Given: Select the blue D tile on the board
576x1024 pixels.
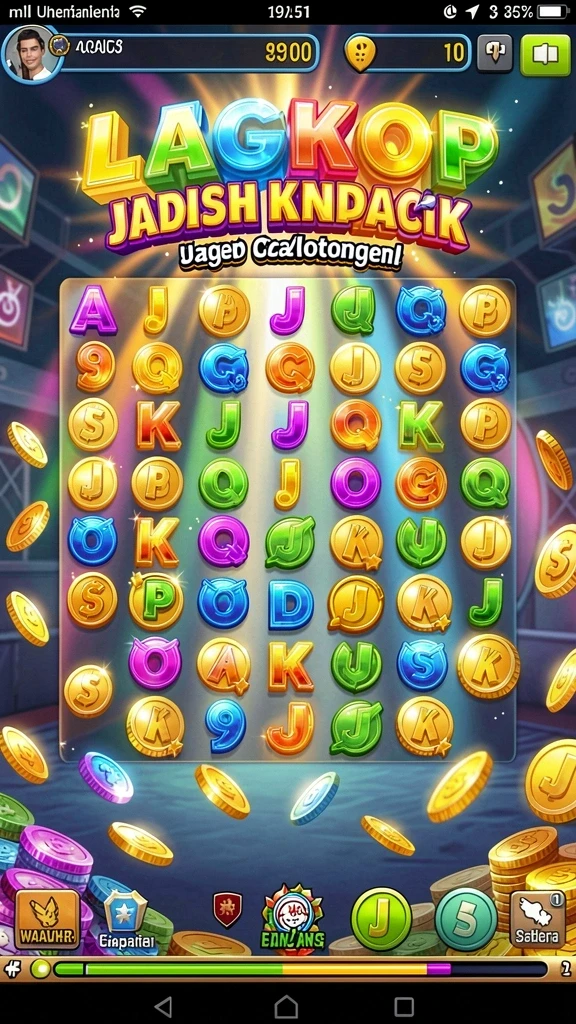Looking at the screenshot, I should 291,604.
